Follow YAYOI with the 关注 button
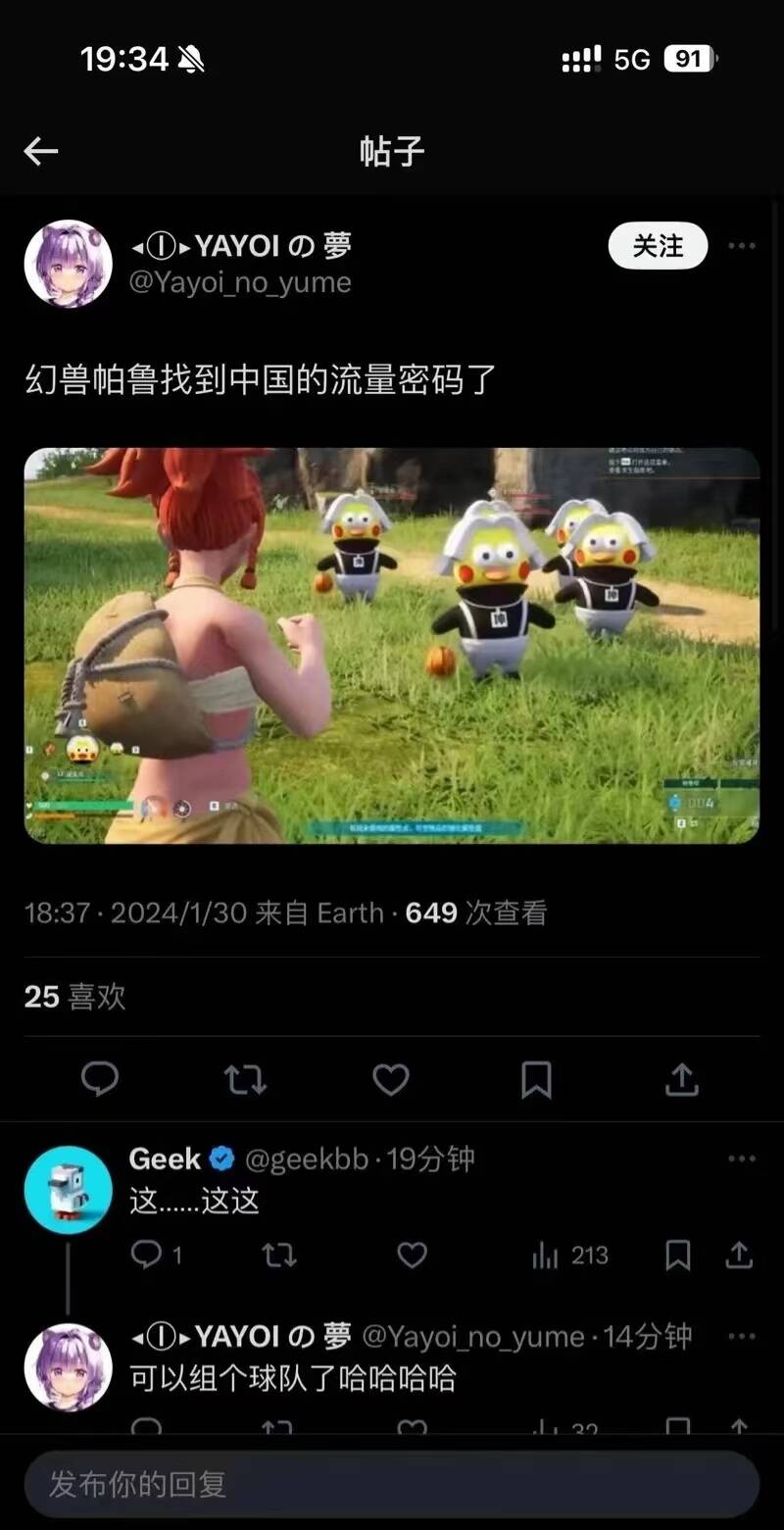This screenshot has width=784, height=1530. click(658, 246)
